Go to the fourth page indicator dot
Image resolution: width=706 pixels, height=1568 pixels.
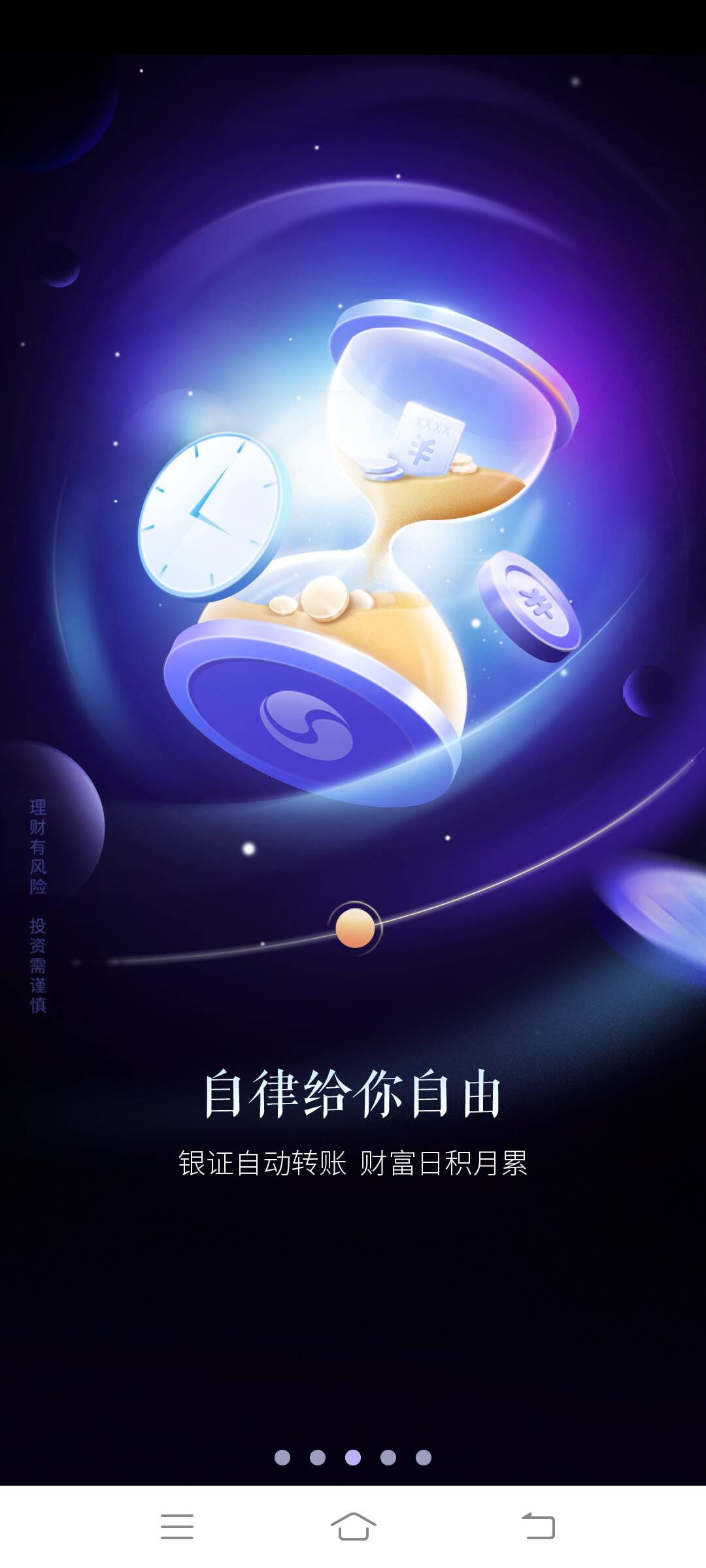388,1458
